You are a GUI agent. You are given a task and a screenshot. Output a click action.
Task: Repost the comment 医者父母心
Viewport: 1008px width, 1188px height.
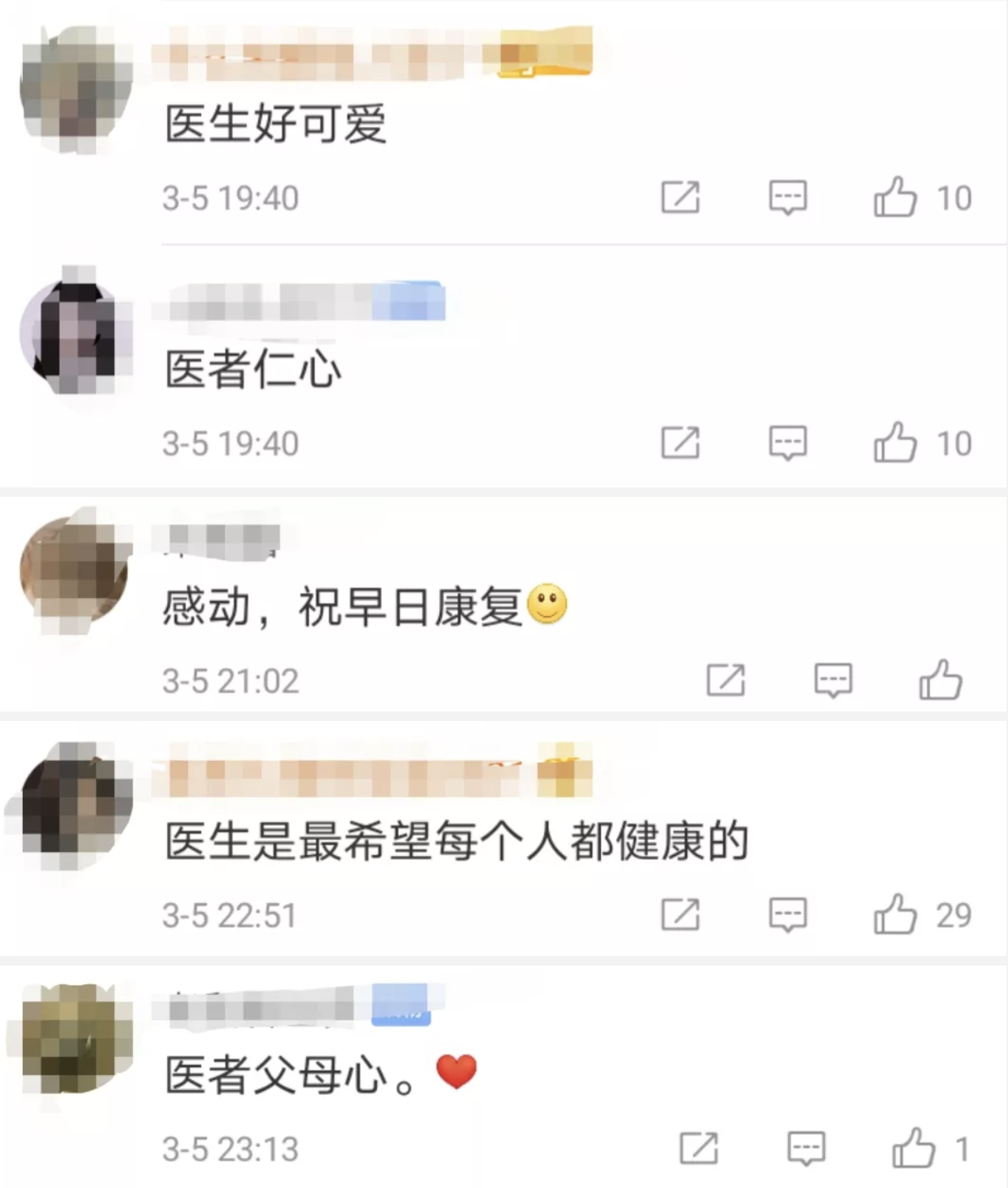coord(699,1148)
